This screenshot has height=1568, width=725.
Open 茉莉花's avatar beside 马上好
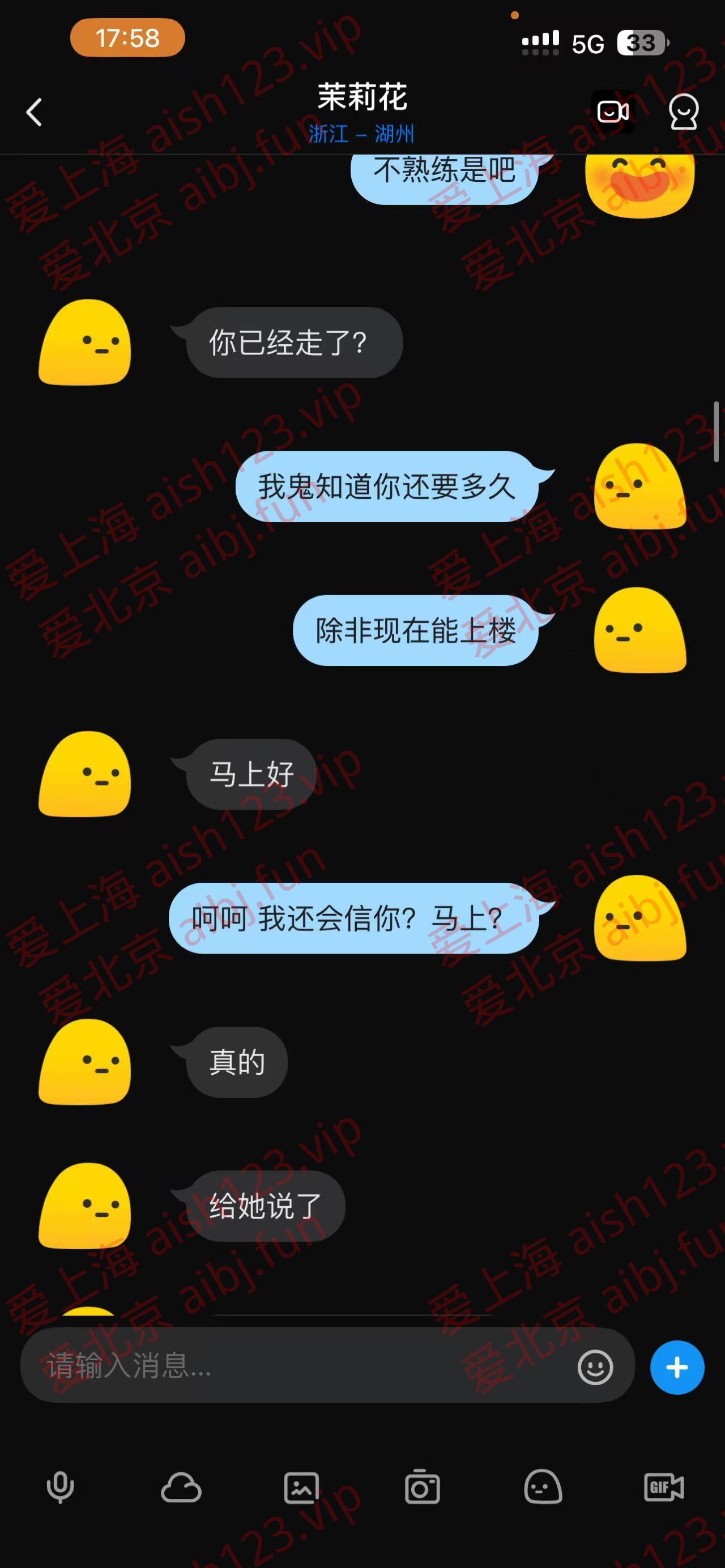(85, 775)
